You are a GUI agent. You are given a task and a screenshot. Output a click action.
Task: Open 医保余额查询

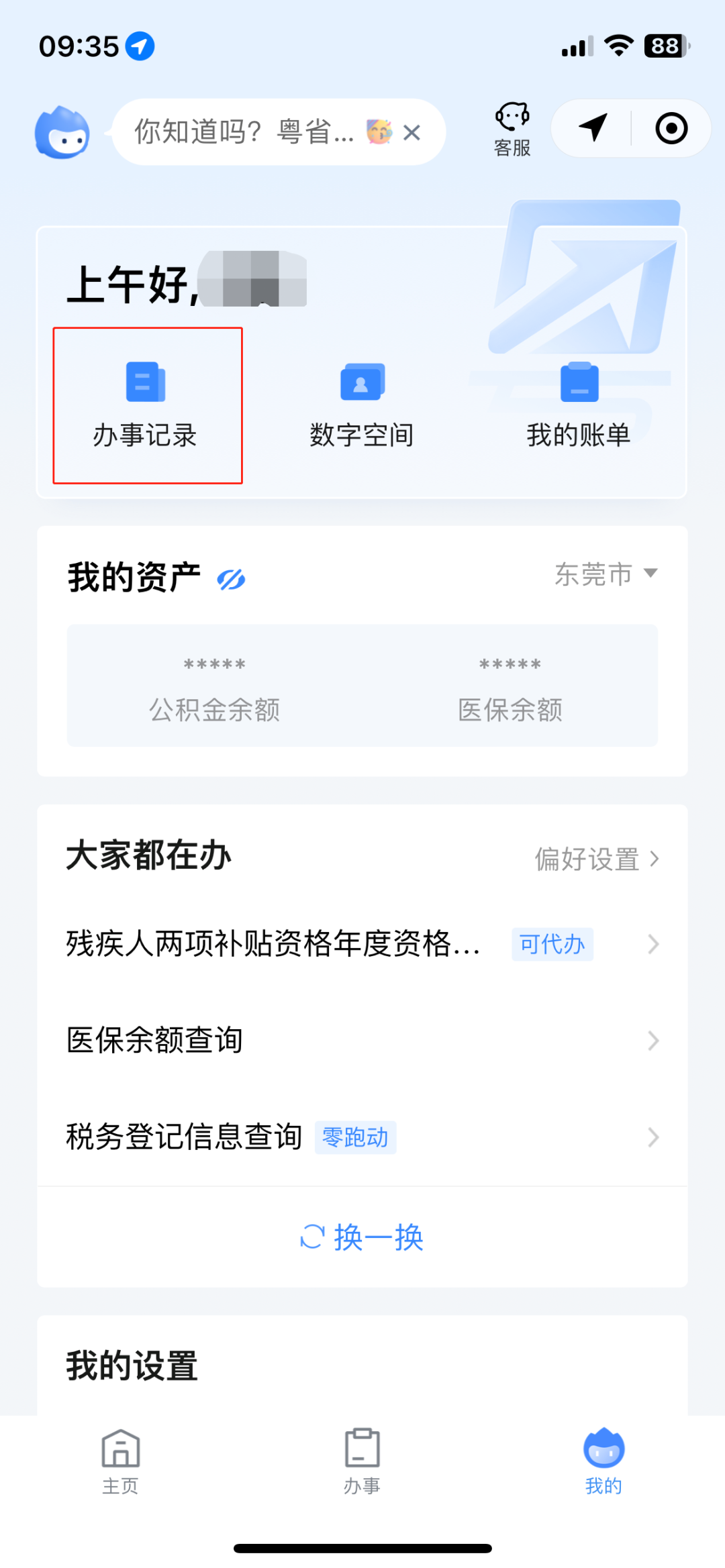[x=362, y=1041]
